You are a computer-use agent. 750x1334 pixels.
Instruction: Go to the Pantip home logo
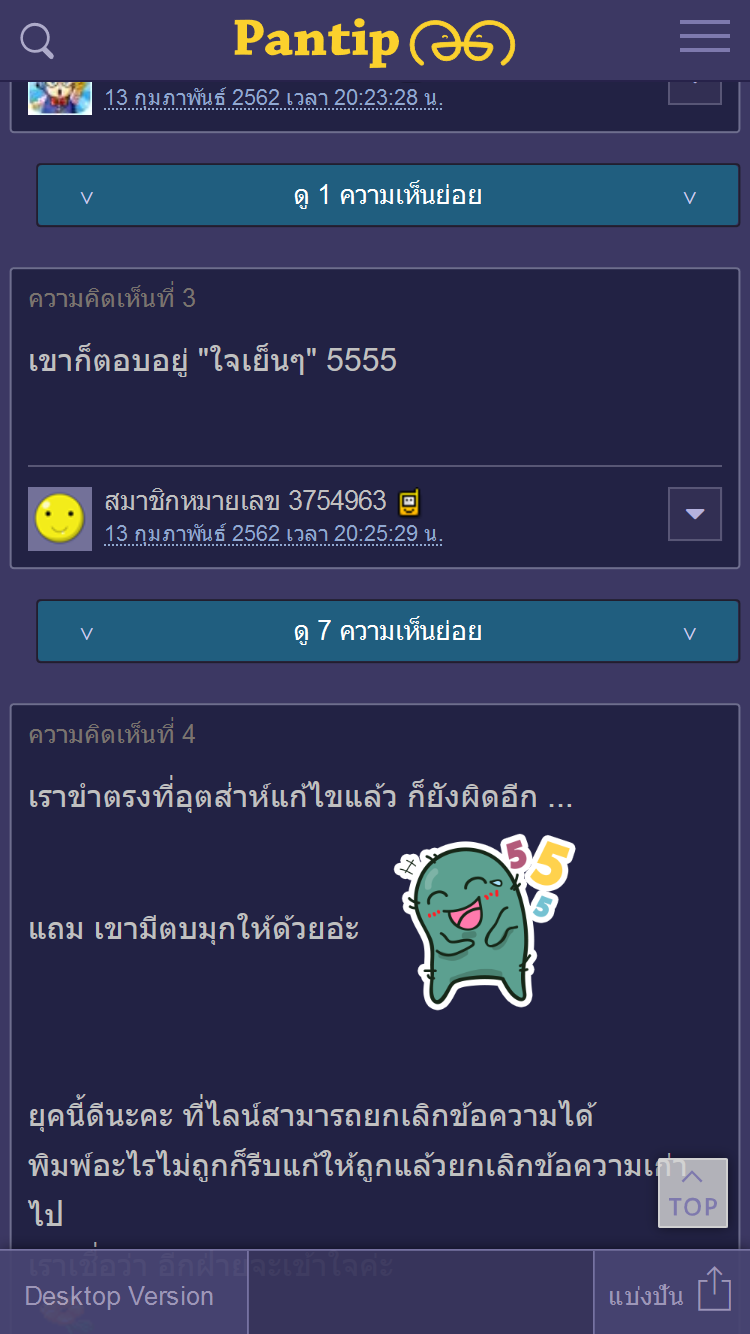tap(374, 41)
